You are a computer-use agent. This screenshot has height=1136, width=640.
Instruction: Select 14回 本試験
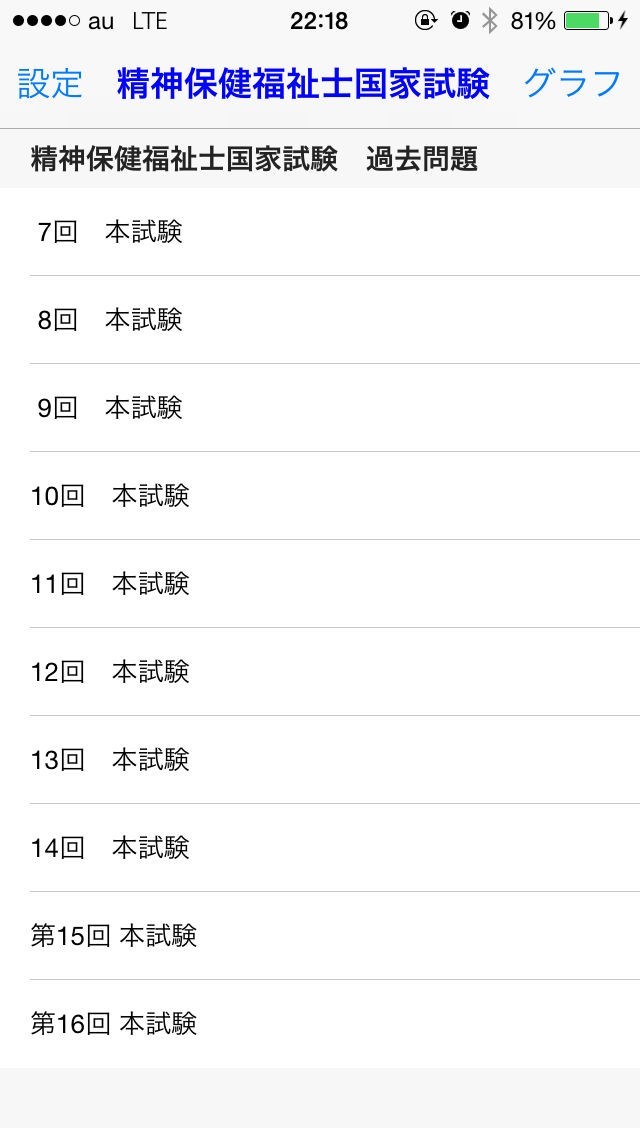(x=320, y=848)
